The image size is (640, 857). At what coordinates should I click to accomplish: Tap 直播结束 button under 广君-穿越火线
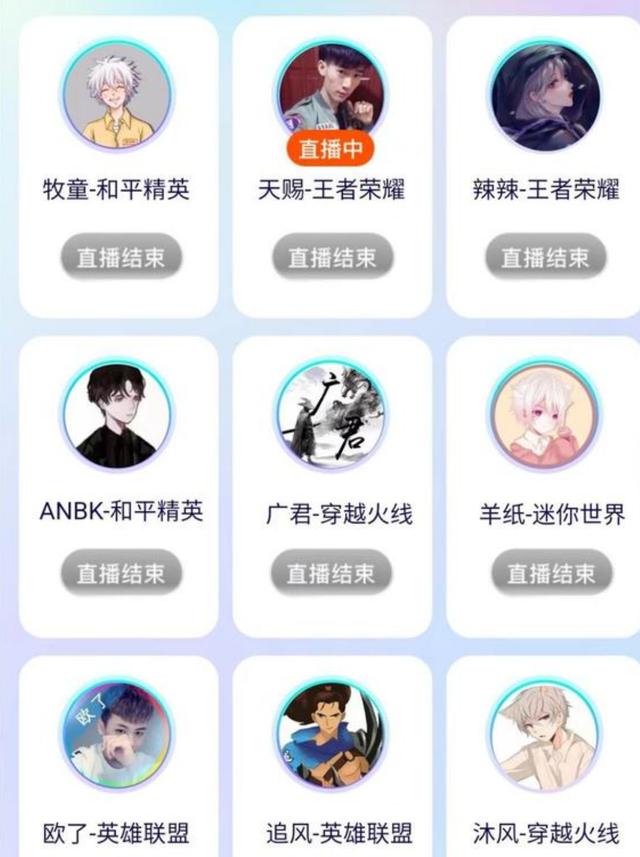pos(331,574)
